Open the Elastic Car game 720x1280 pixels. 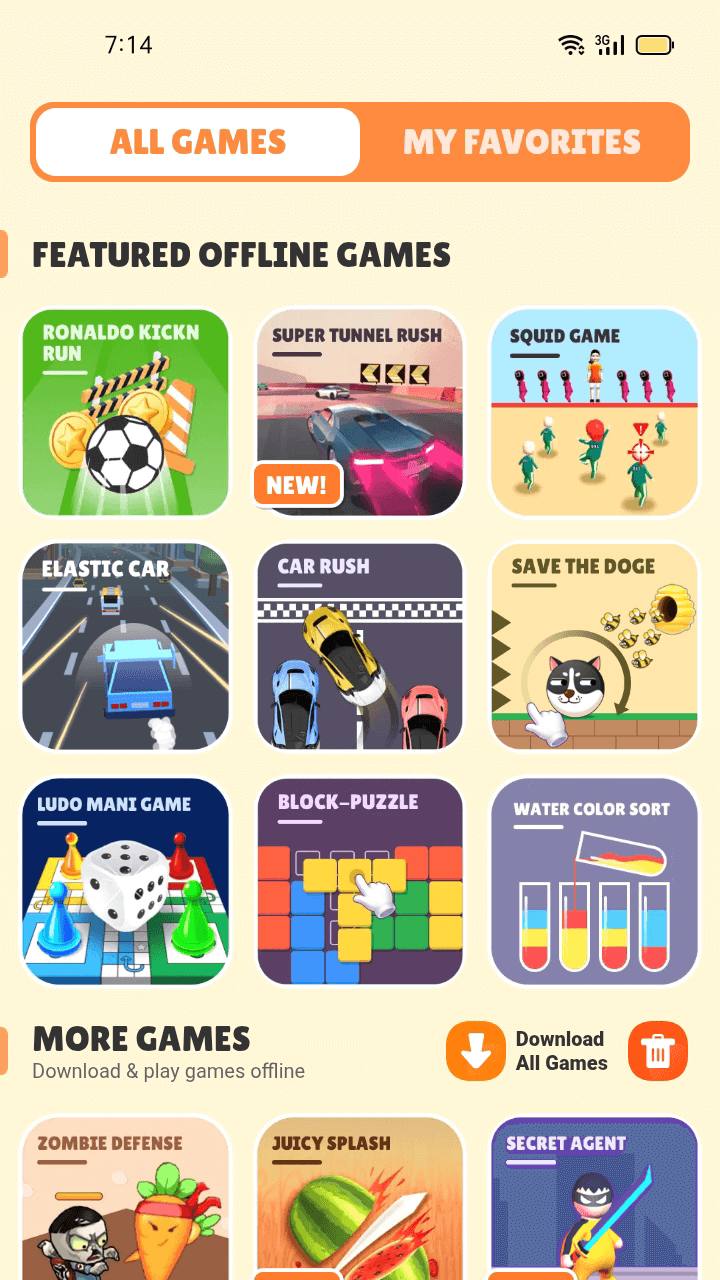point(126,646)
